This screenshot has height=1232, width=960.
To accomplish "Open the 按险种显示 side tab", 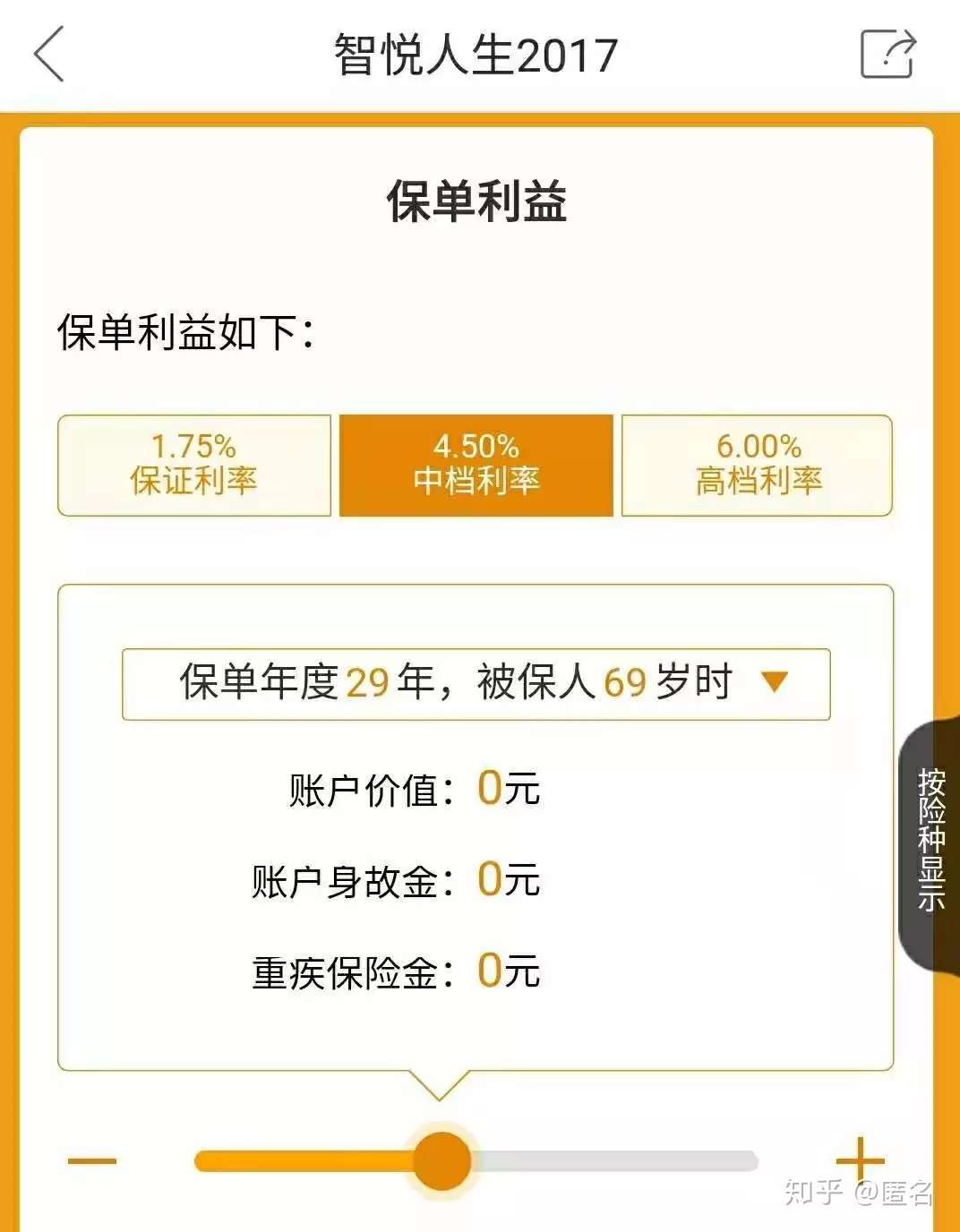I will pyautogui.click(x=930, y=839).
